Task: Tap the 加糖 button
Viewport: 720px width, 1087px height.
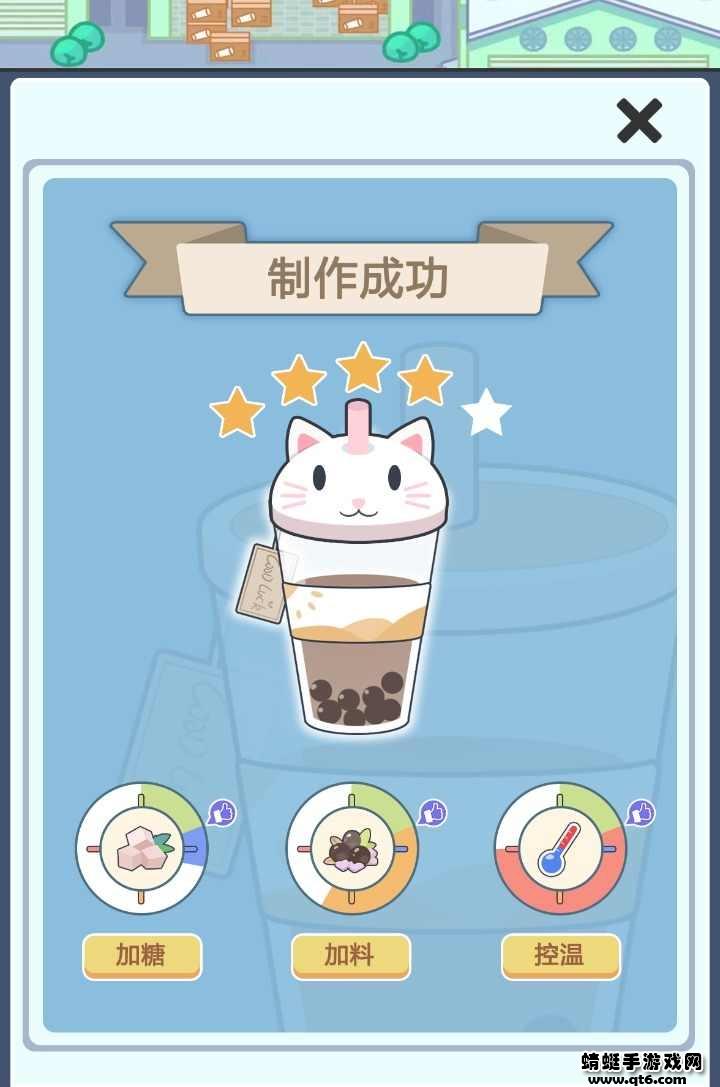Action: click(142, 956)
